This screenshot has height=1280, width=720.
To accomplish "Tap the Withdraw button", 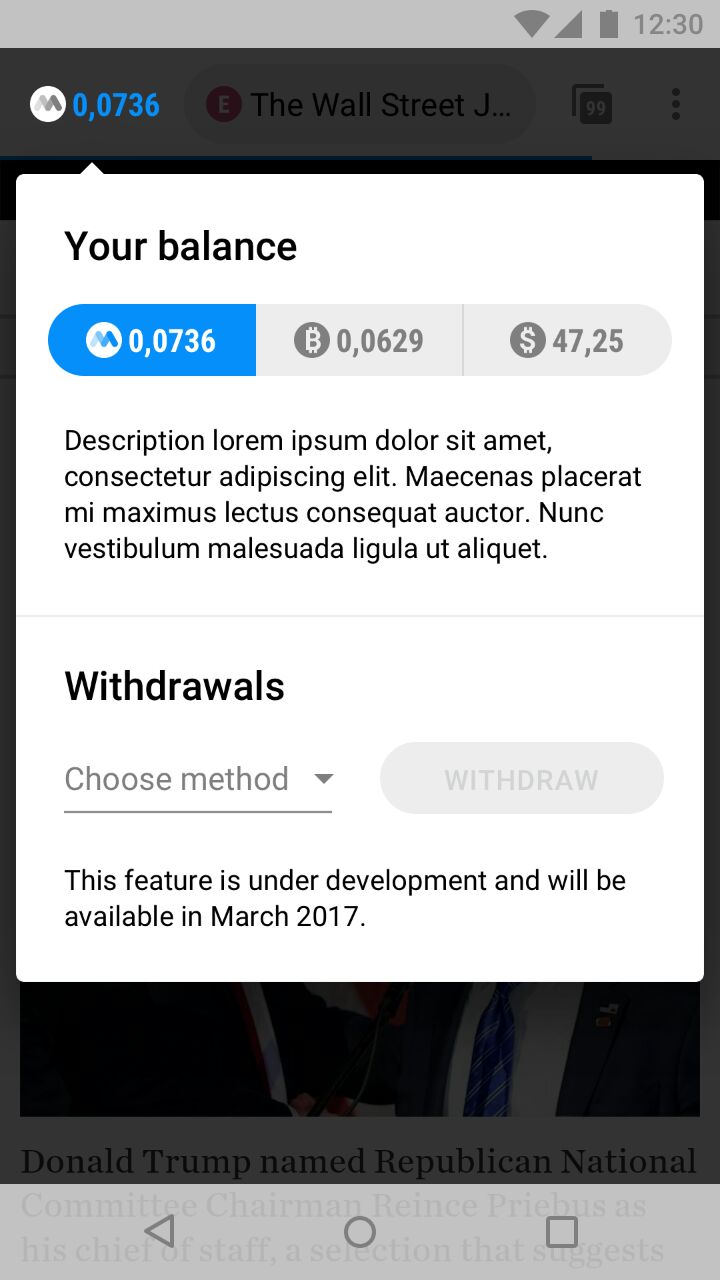I will point(521,779).
